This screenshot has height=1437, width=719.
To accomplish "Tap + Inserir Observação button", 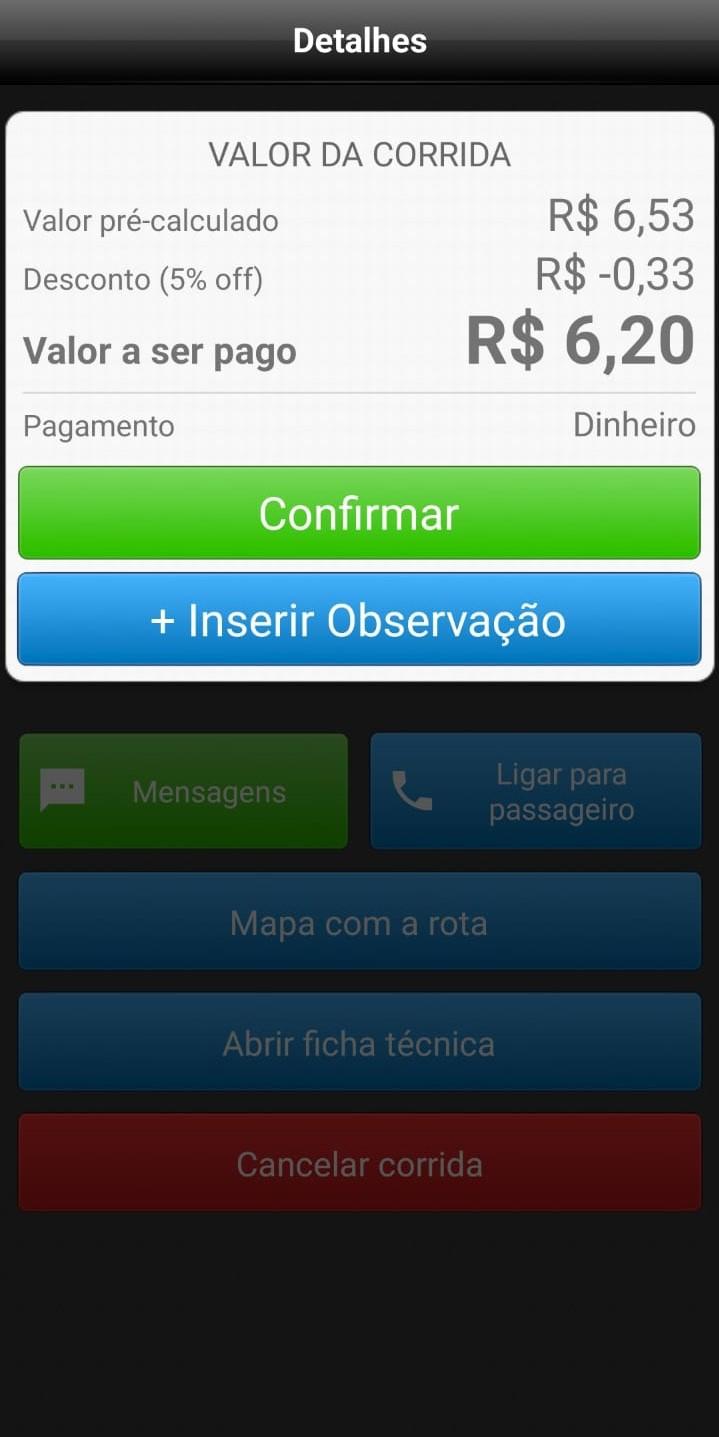I will [359, 619].
